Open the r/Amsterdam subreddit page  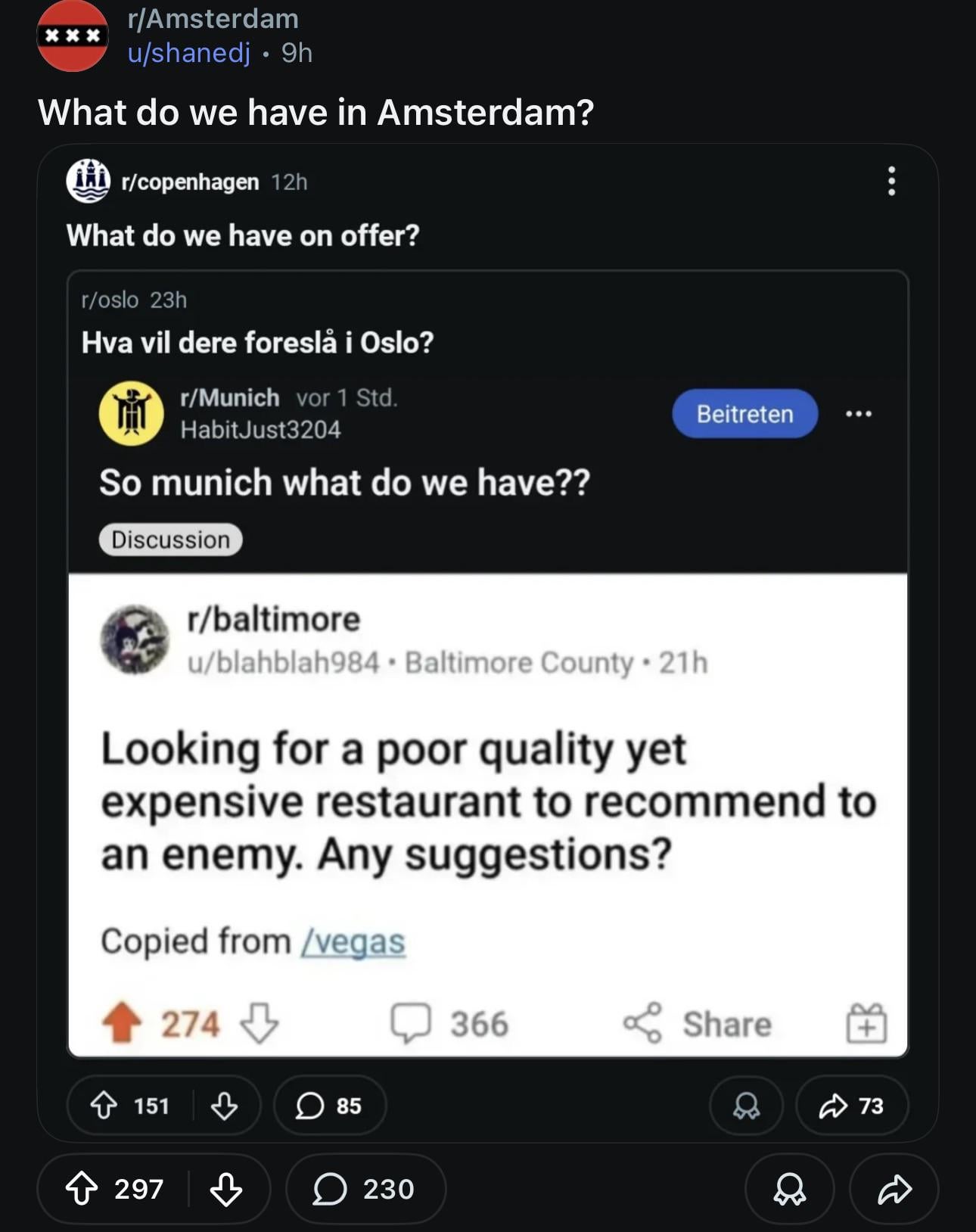pyautogui.click(x=213, y=19)
